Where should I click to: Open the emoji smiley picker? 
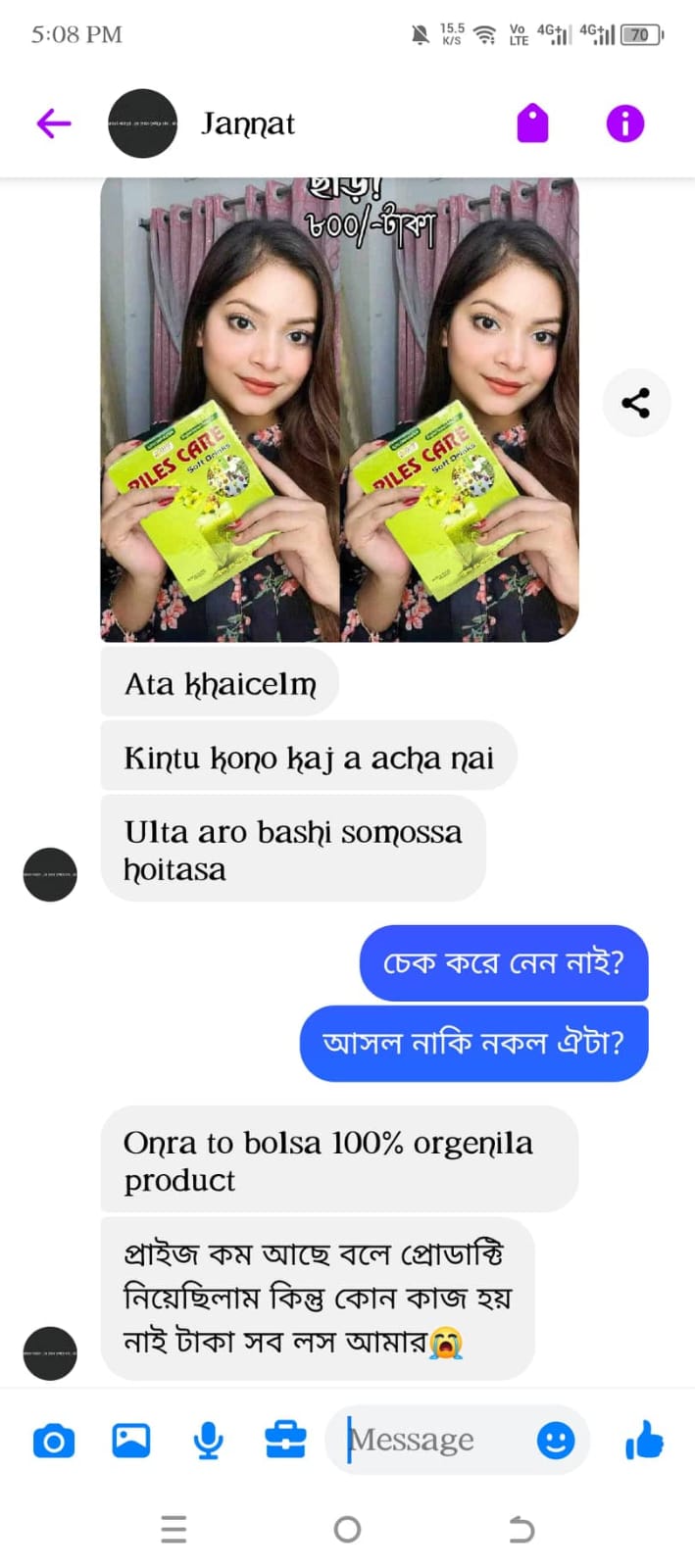point(556,1440)
